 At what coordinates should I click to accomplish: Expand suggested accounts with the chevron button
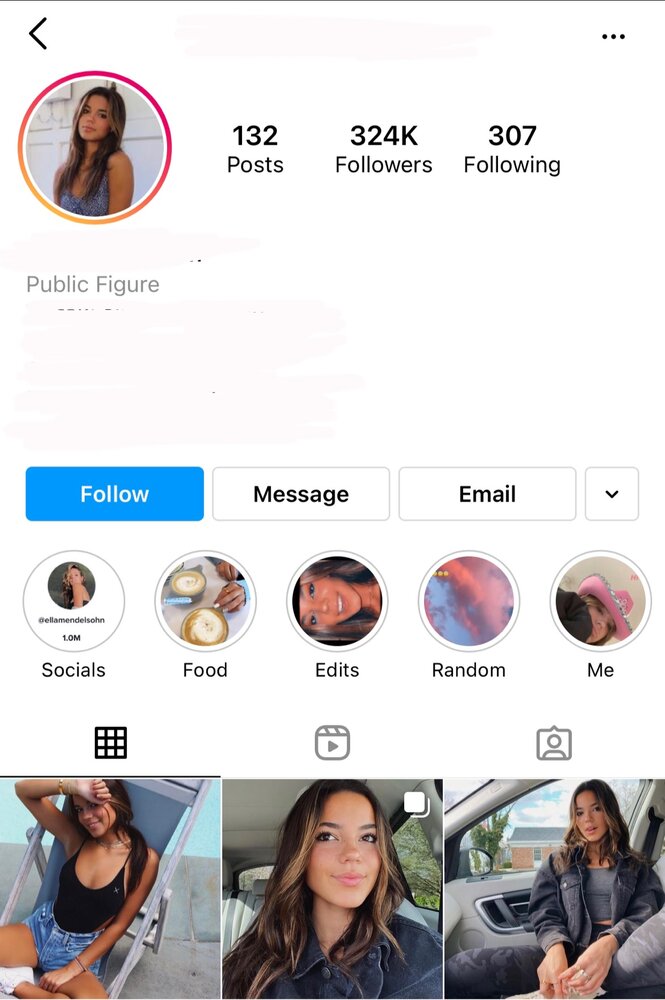click(612, 494)
